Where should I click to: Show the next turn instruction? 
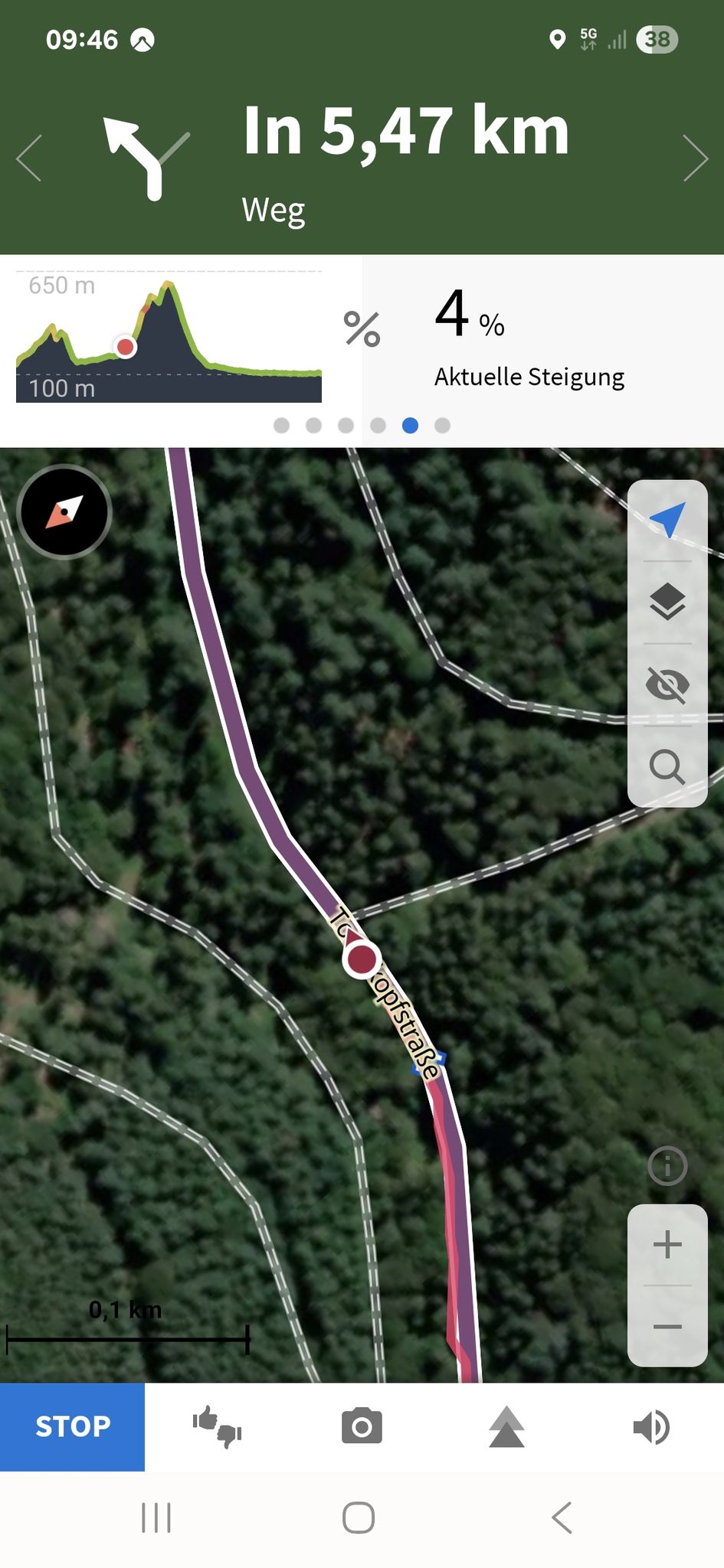click(696, 158)
